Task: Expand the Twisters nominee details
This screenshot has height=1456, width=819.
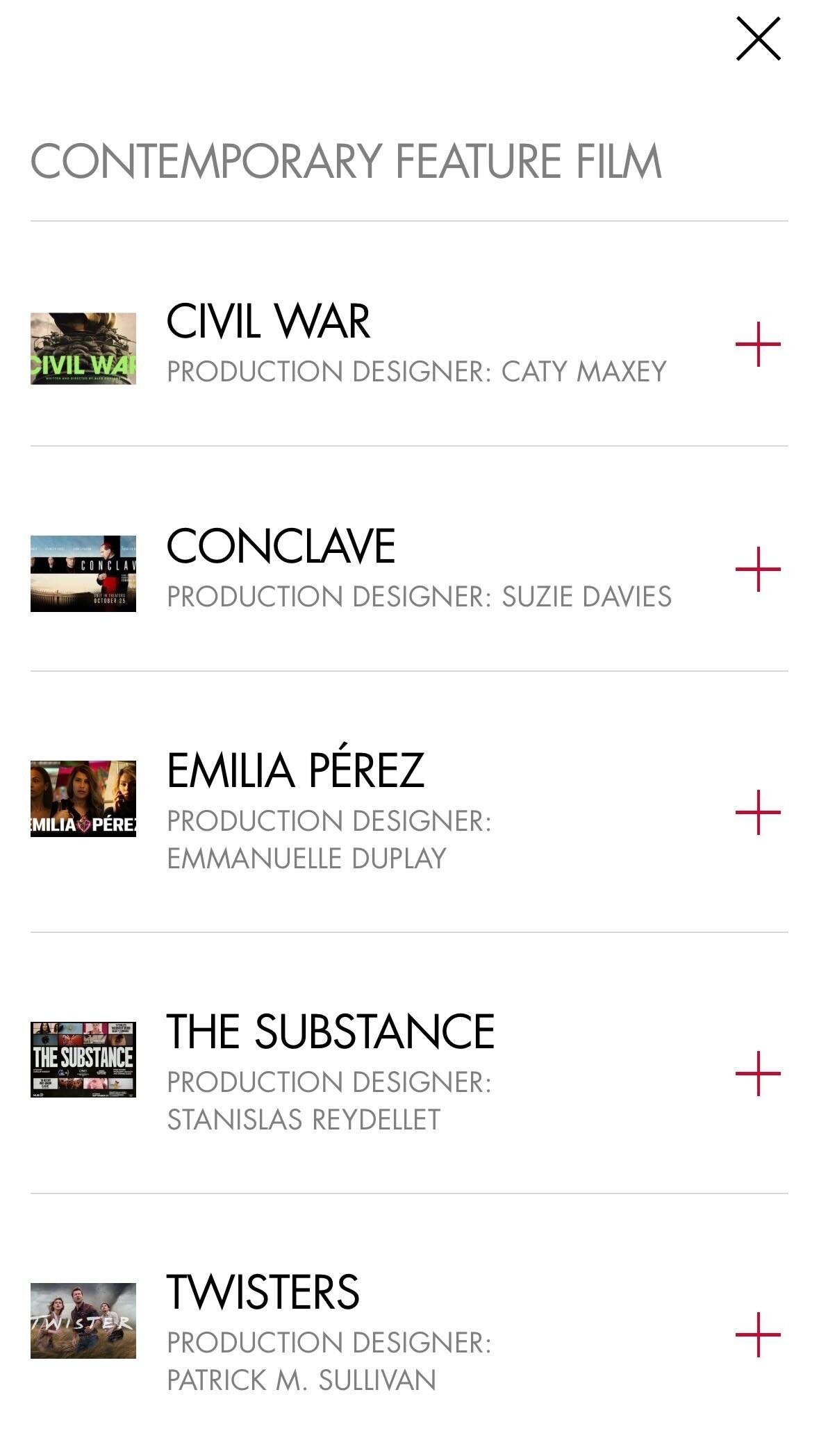Action: (x=758, y=1334)
